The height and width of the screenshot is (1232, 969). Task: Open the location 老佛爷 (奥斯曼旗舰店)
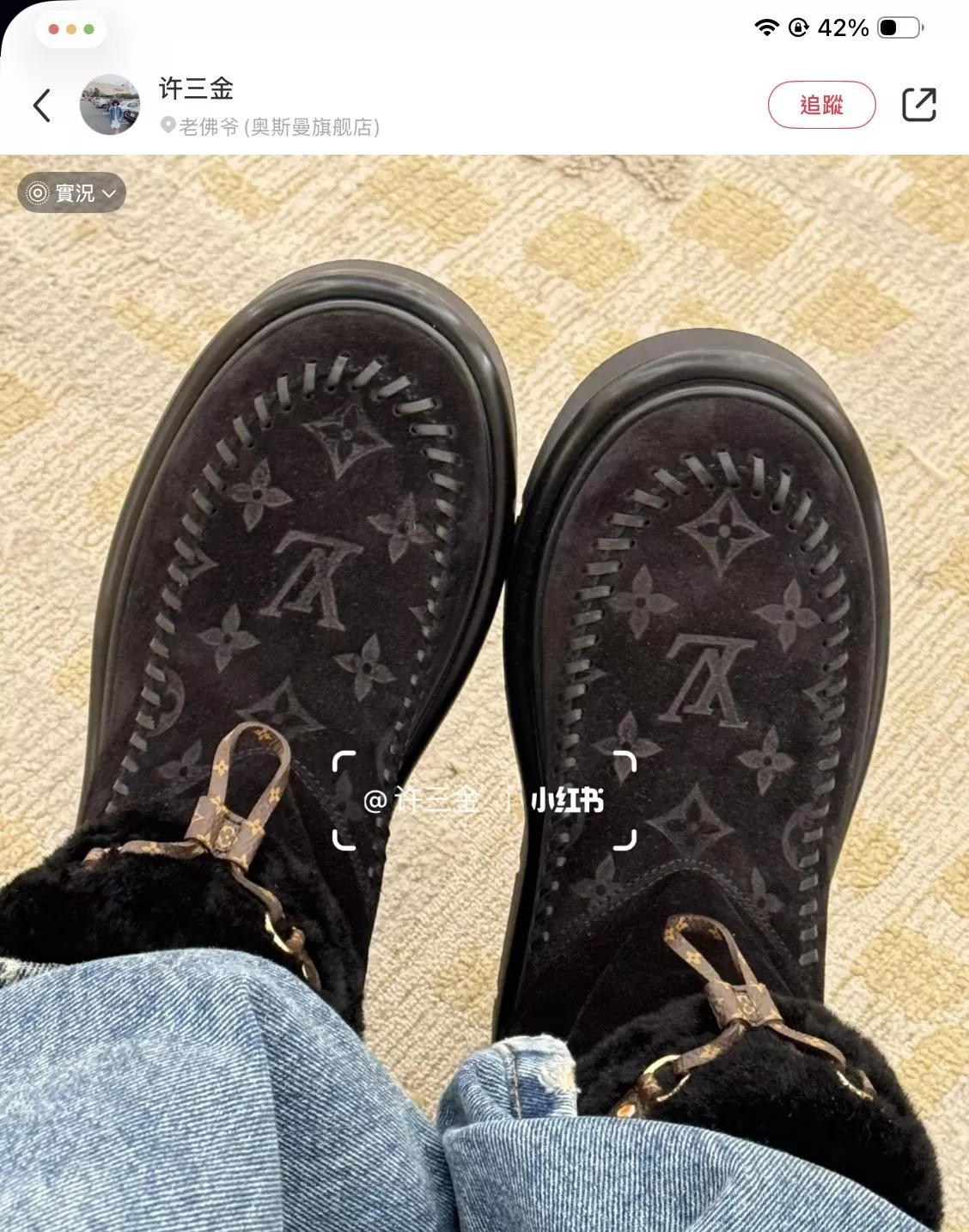tap(270, 126)
